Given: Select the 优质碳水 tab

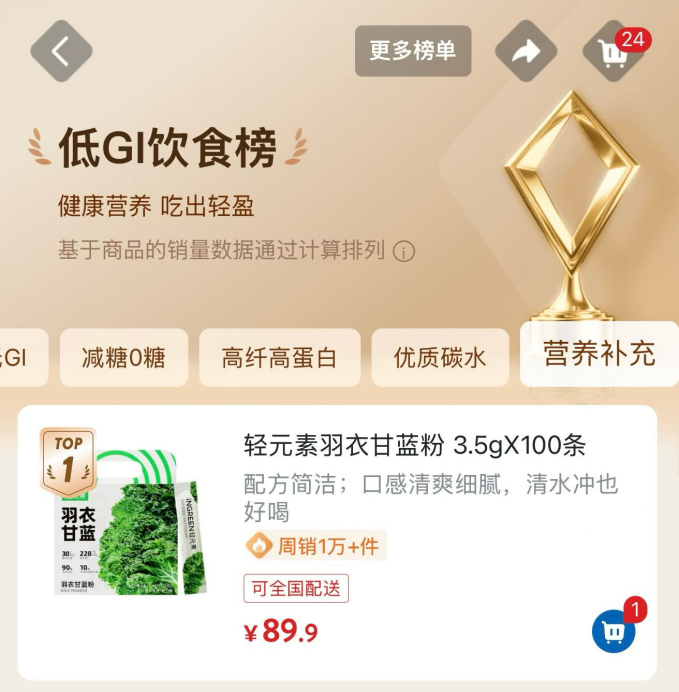Looking at the screenshot, I should point(439,357).
